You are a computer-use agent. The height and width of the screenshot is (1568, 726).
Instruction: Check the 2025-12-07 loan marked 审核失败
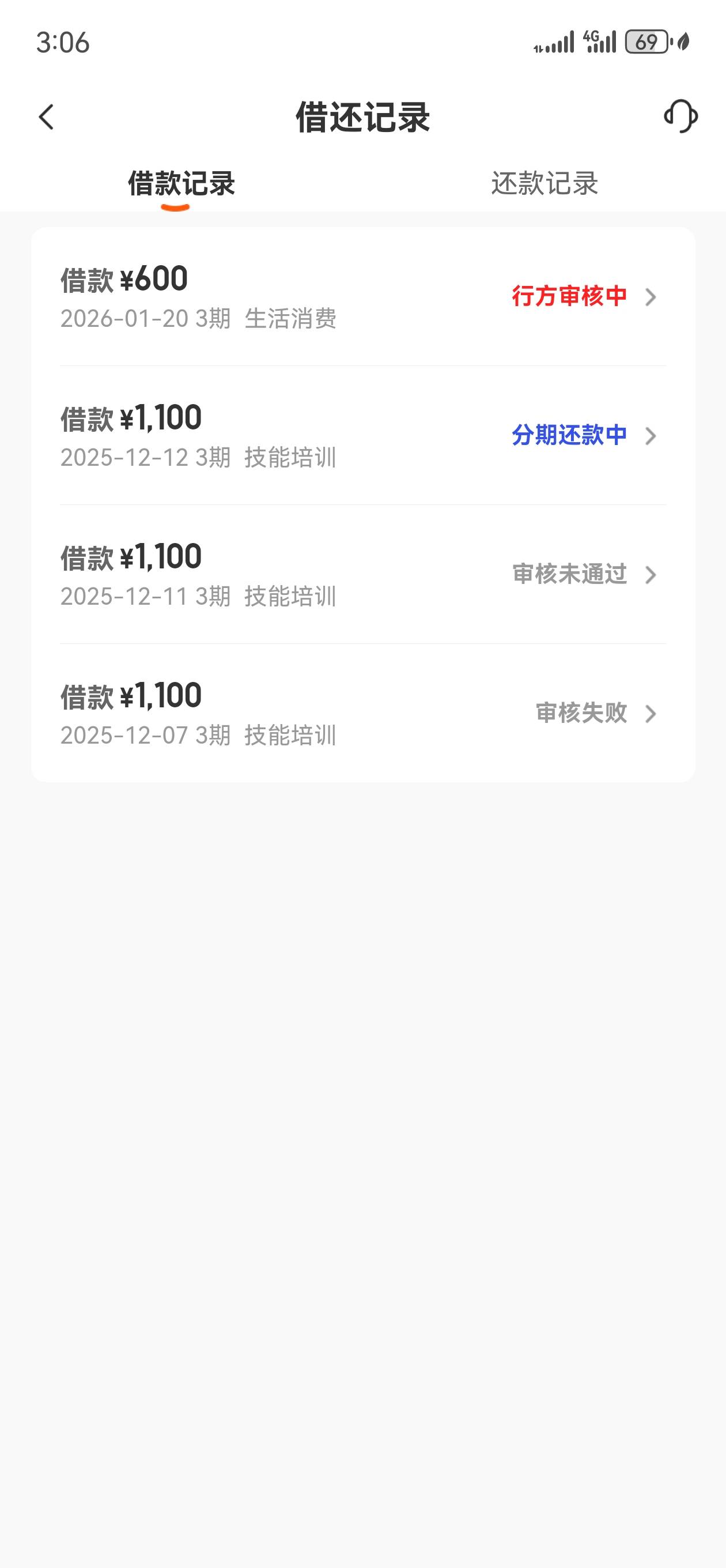[362, 714]
